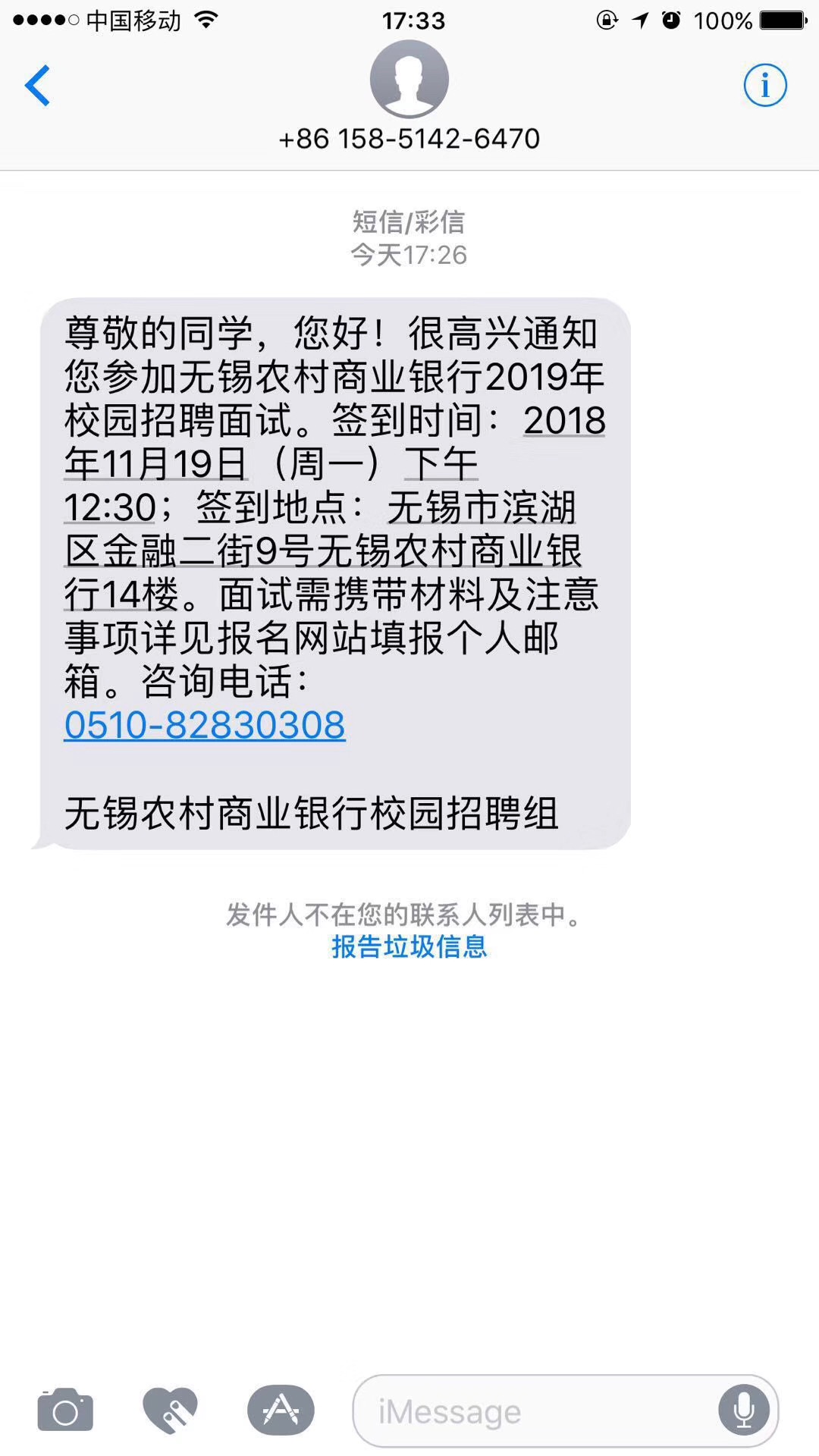
Task: Tap the microphone to record audio
Action: 744,1410
